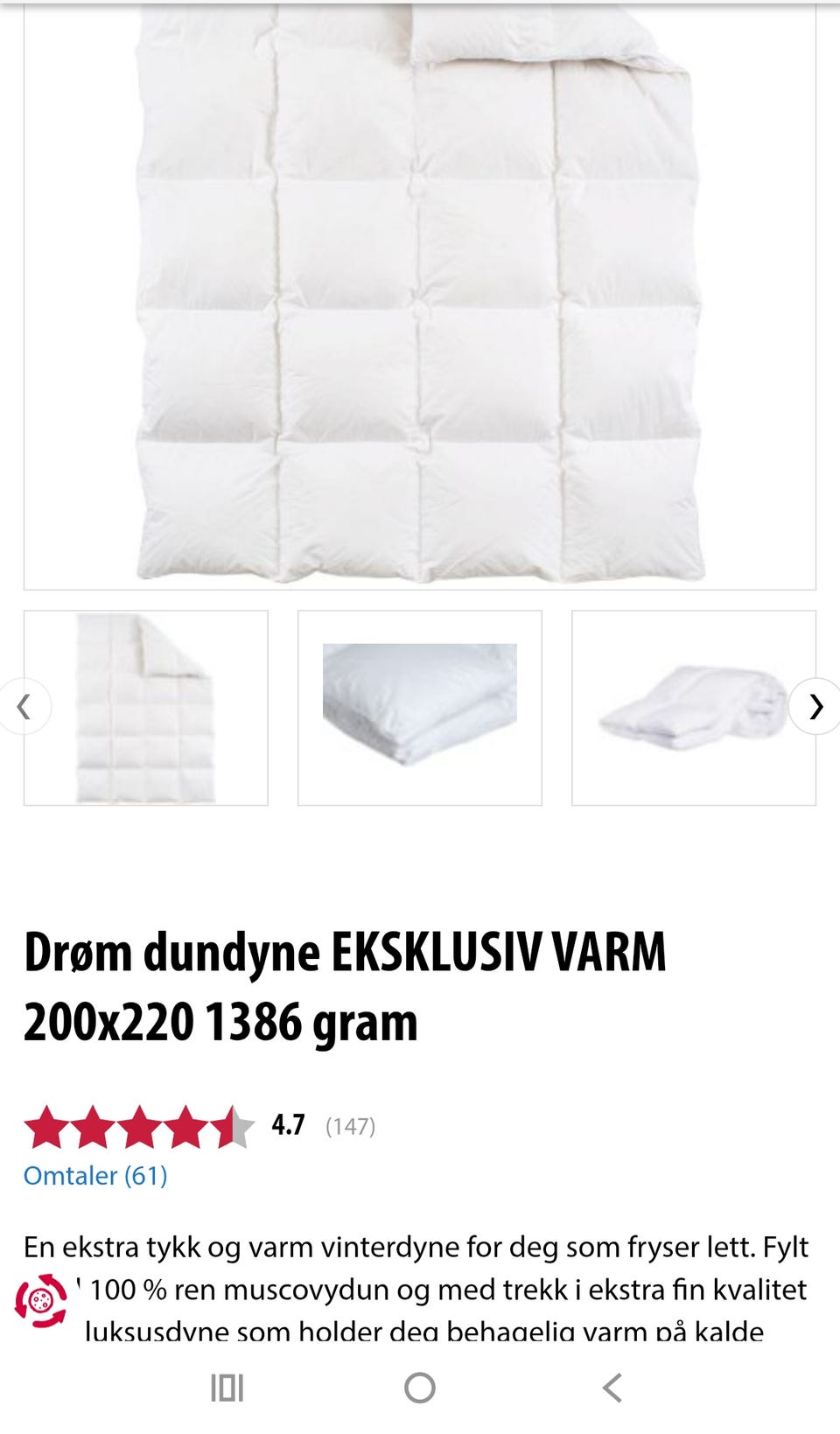The image size is (840, 1434).
Task: Show previous thumbnails with left arrow
Action: point(24,706)
